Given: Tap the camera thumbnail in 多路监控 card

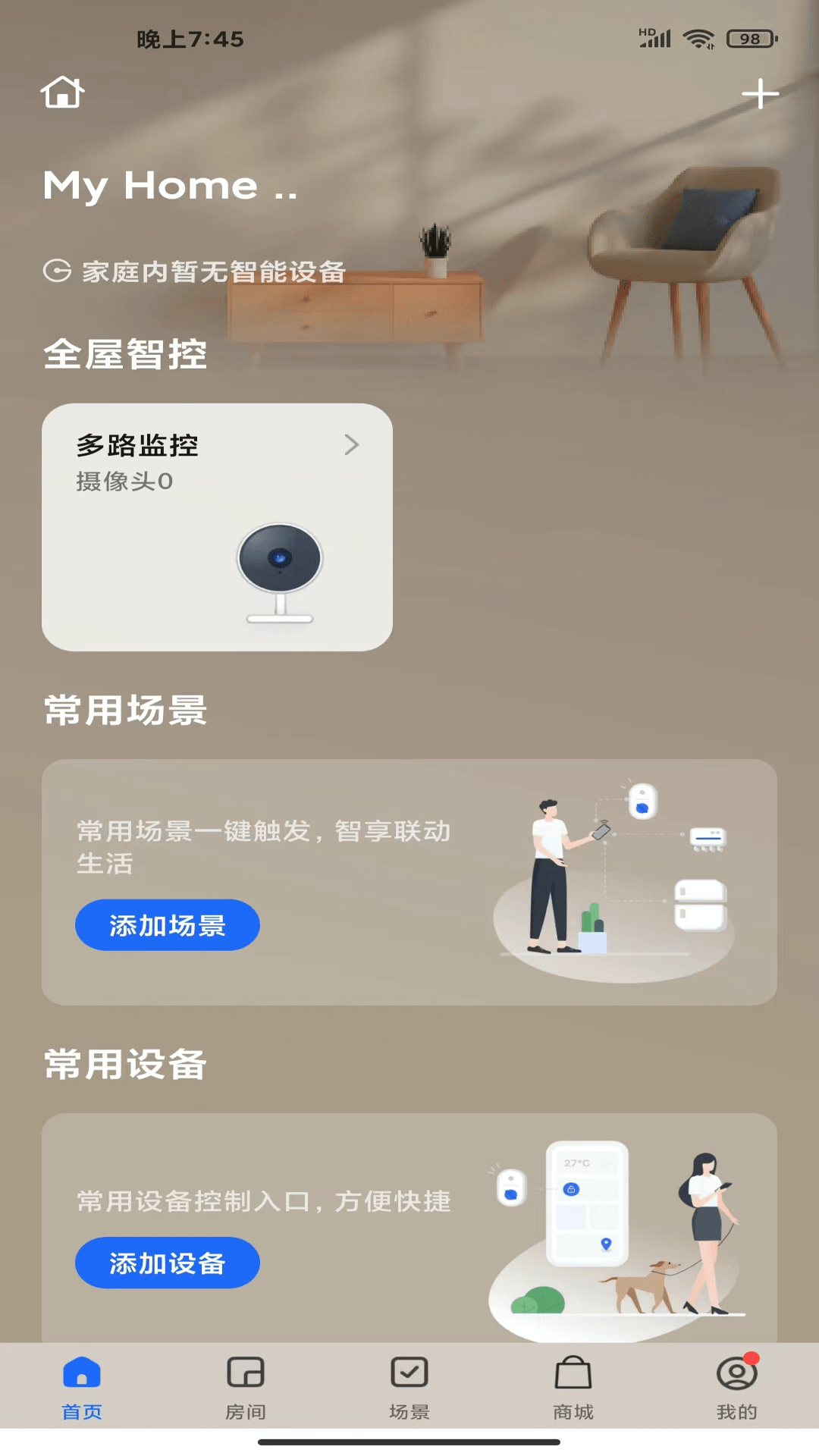Looking at the screenshot, I should (x=281, y=574).
